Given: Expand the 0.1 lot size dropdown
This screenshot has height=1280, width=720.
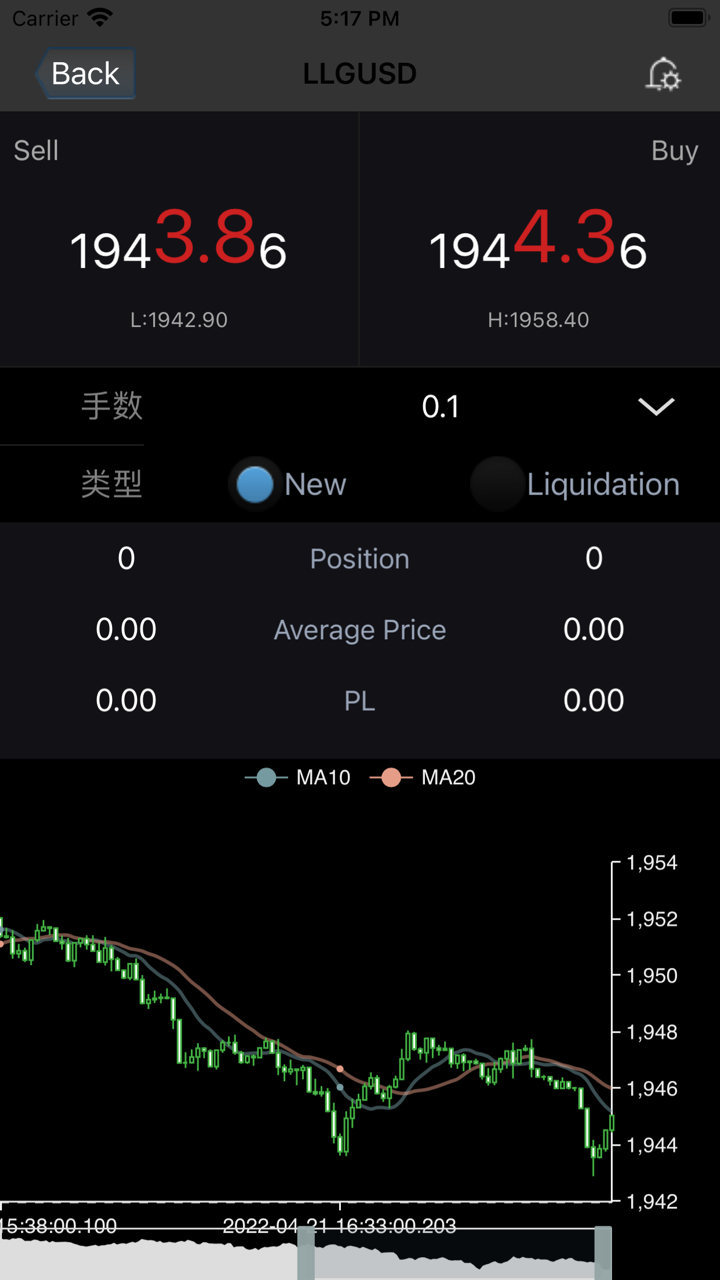Looking at the screenshot, I should tap(656, 406).
